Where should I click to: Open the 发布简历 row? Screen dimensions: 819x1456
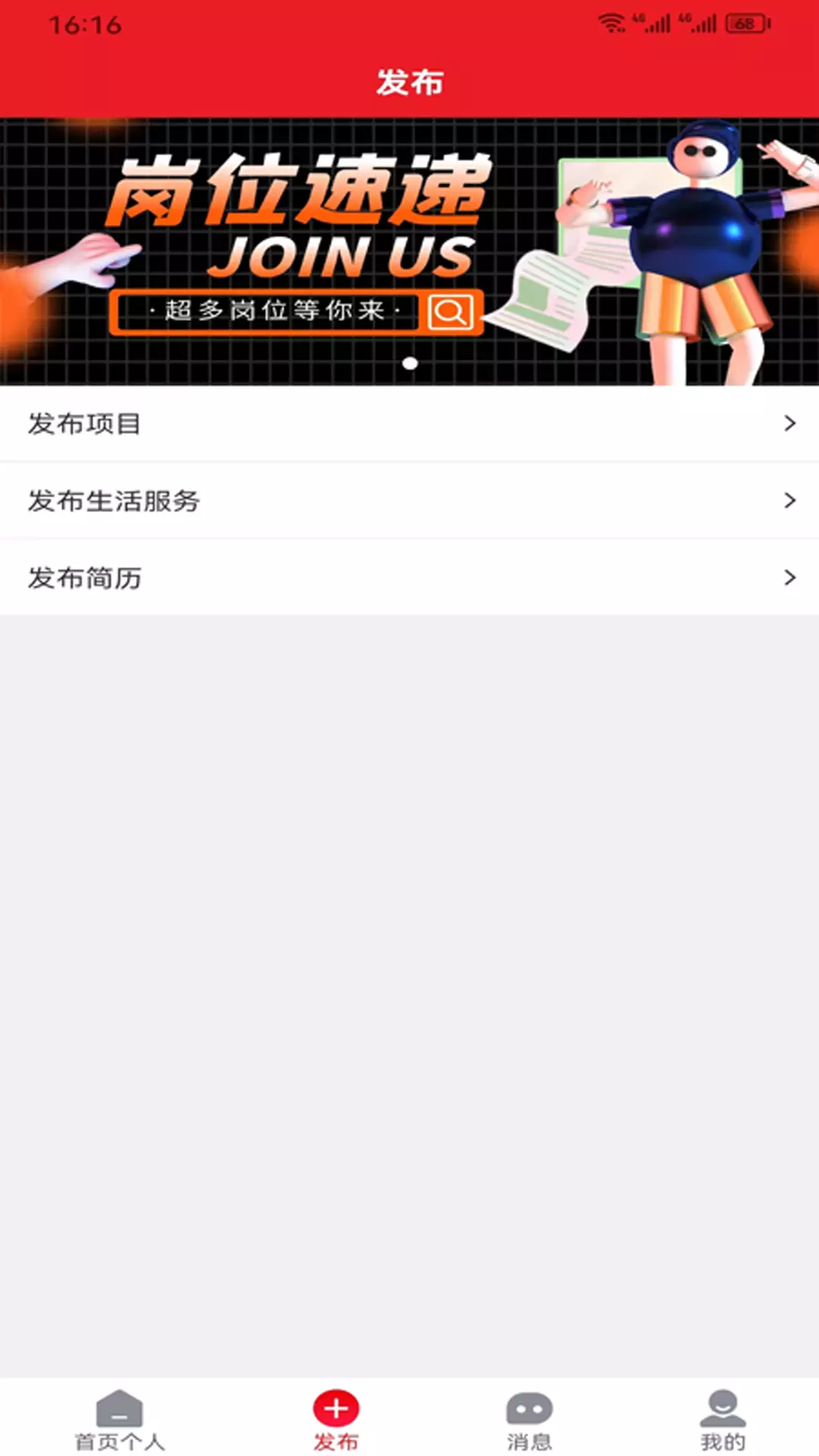[x=409, y=578]
